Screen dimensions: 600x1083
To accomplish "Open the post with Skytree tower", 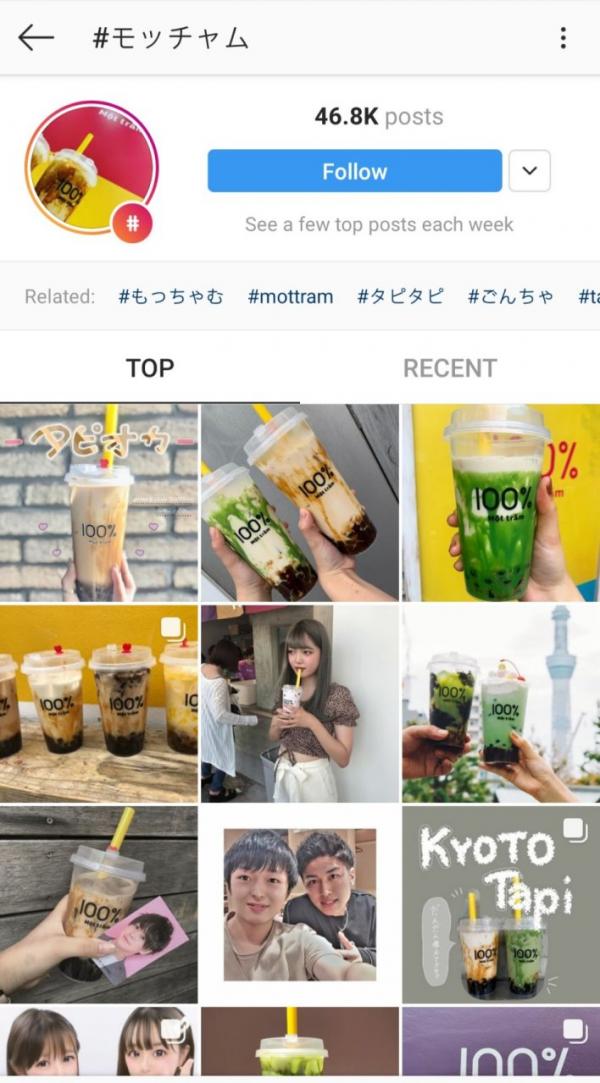I will [x=500, y=703].
